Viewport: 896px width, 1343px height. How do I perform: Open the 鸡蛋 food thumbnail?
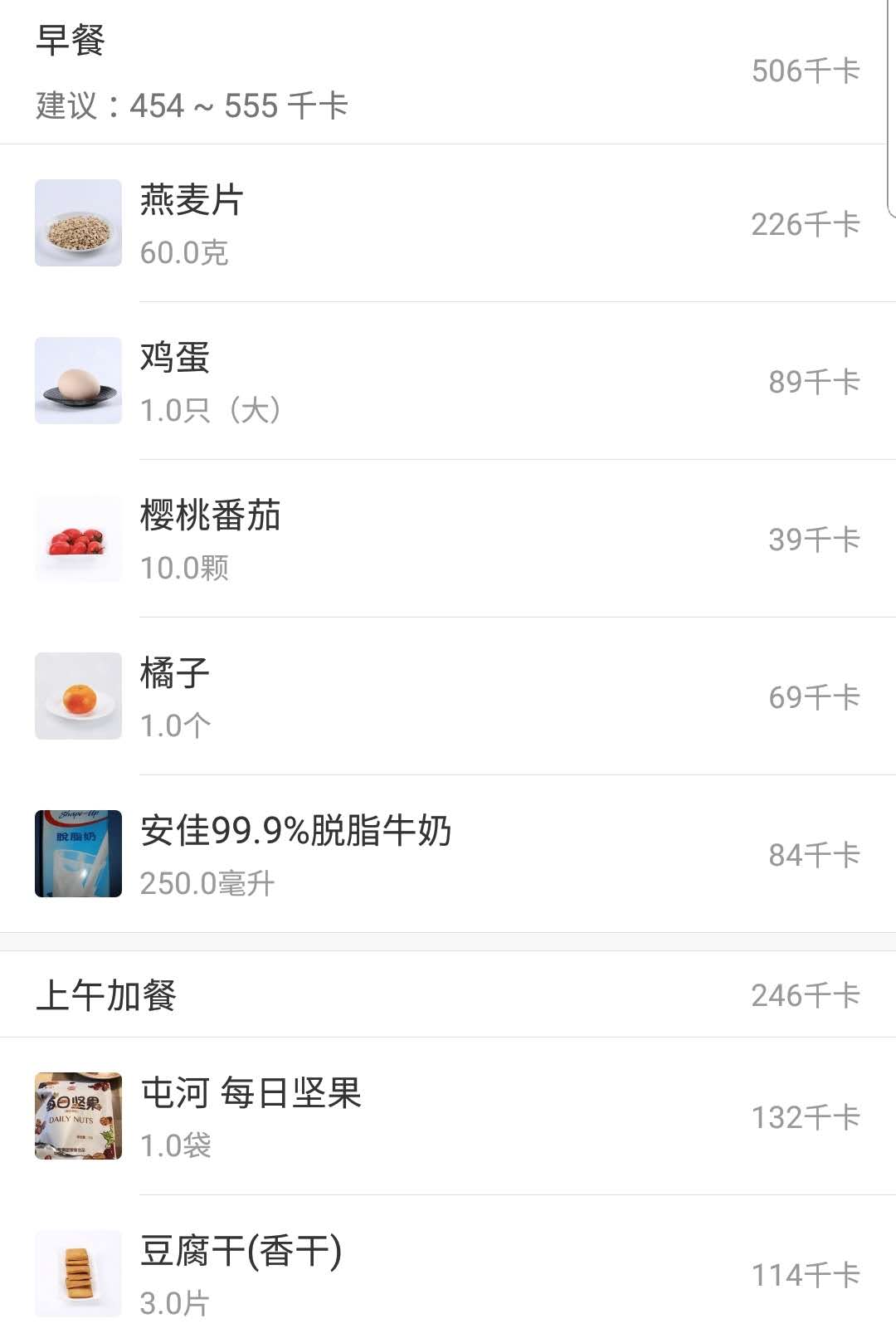click(77, 381)
